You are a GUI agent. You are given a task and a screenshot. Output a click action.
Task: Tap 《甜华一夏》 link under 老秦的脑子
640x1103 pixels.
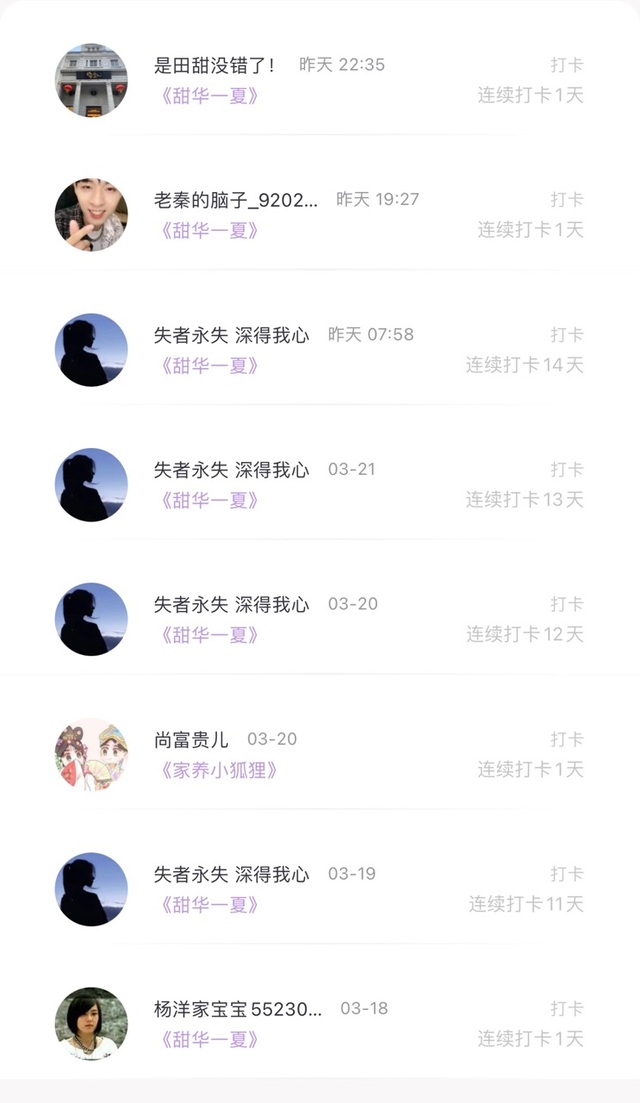point(210,231)
